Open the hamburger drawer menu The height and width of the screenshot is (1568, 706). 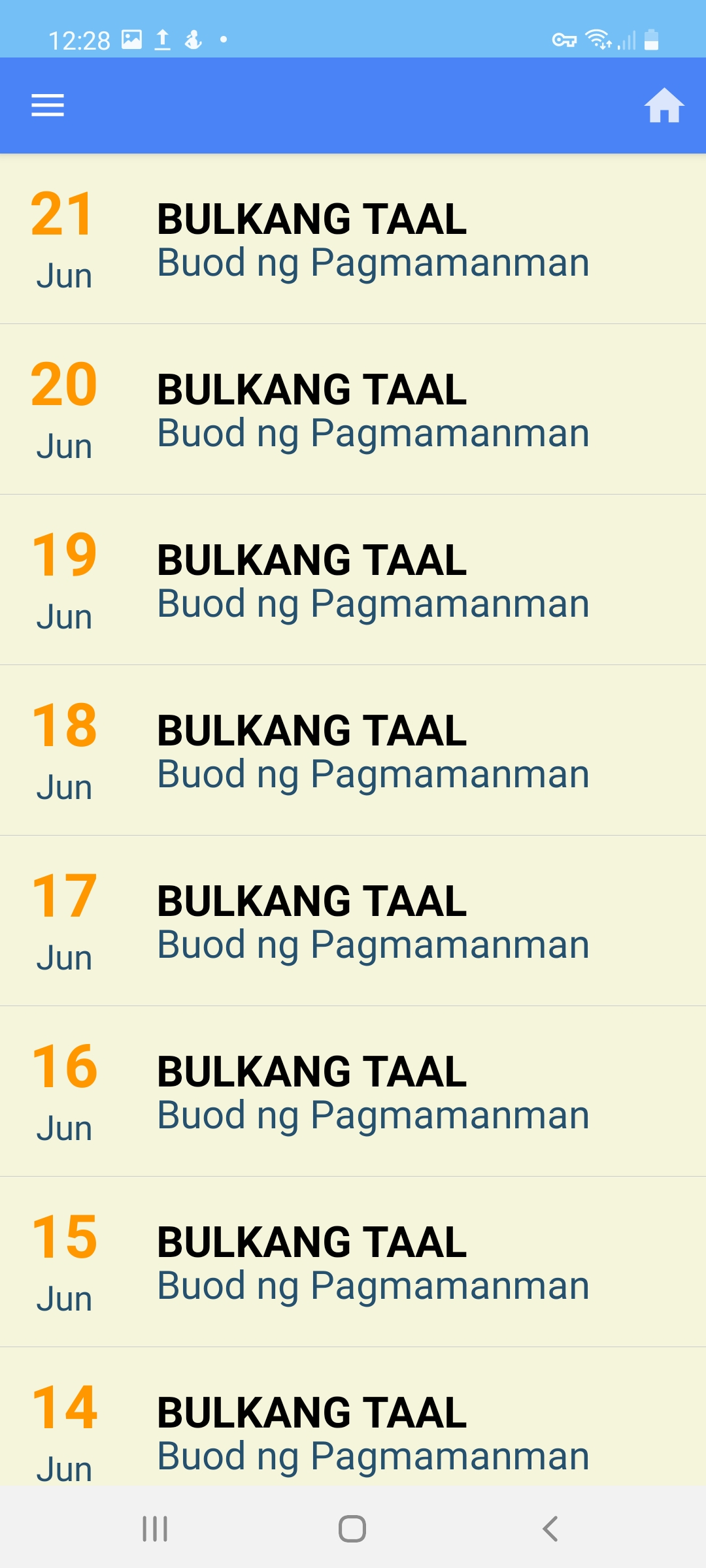pos(48,105)
